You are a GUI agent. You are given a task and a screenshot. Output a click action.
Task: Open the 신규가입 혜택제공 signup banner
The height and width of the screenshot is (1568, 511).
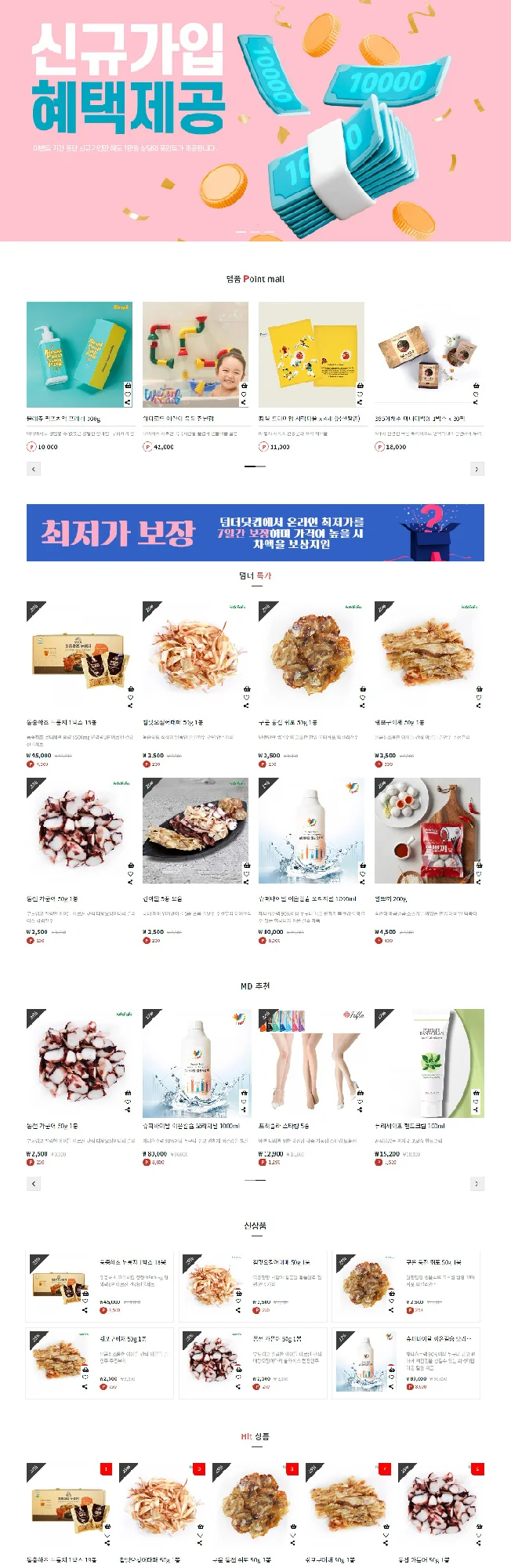click(x=255, y=118)
